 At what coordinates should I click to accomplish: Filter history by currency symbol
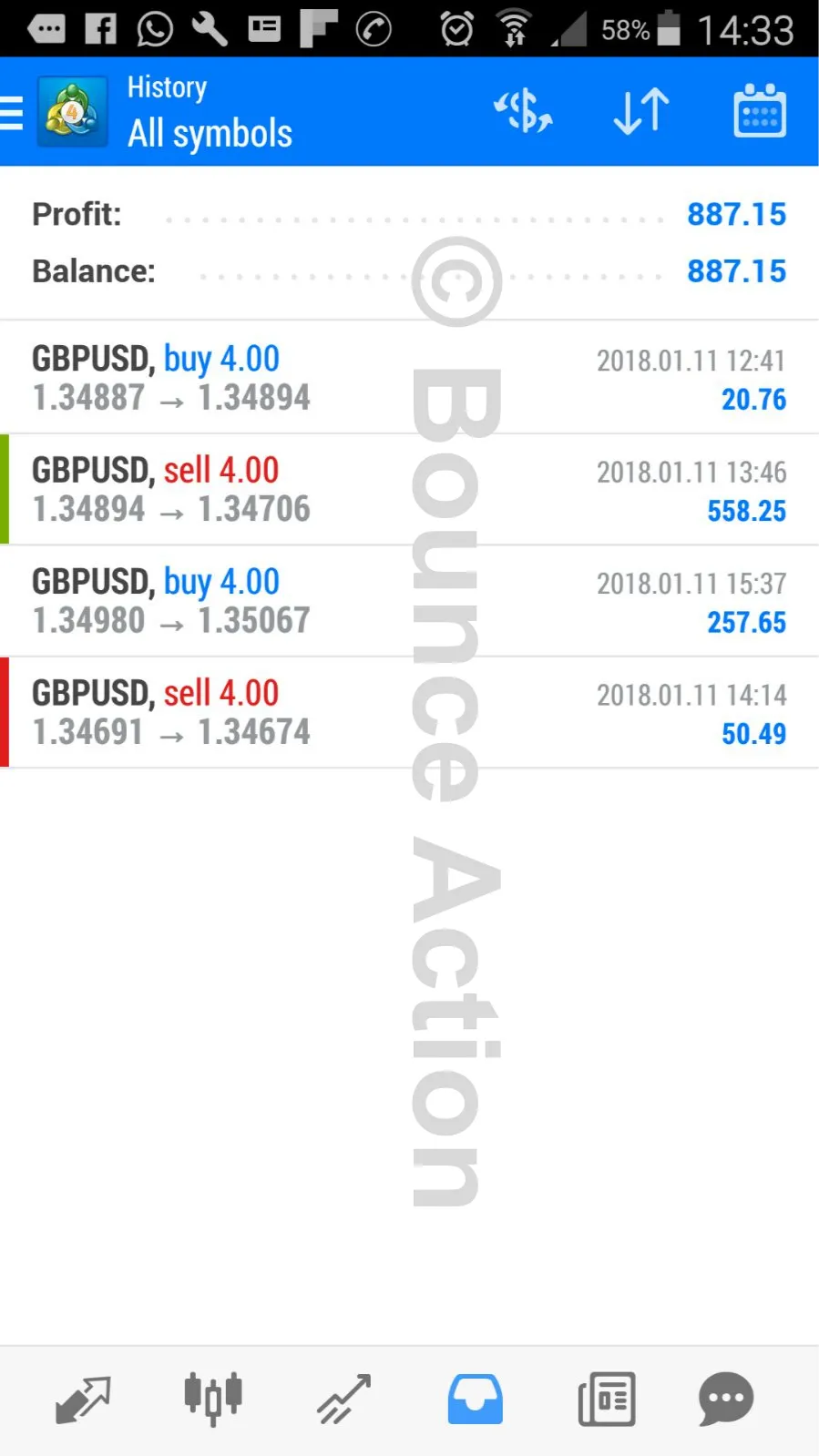point(523,112)
